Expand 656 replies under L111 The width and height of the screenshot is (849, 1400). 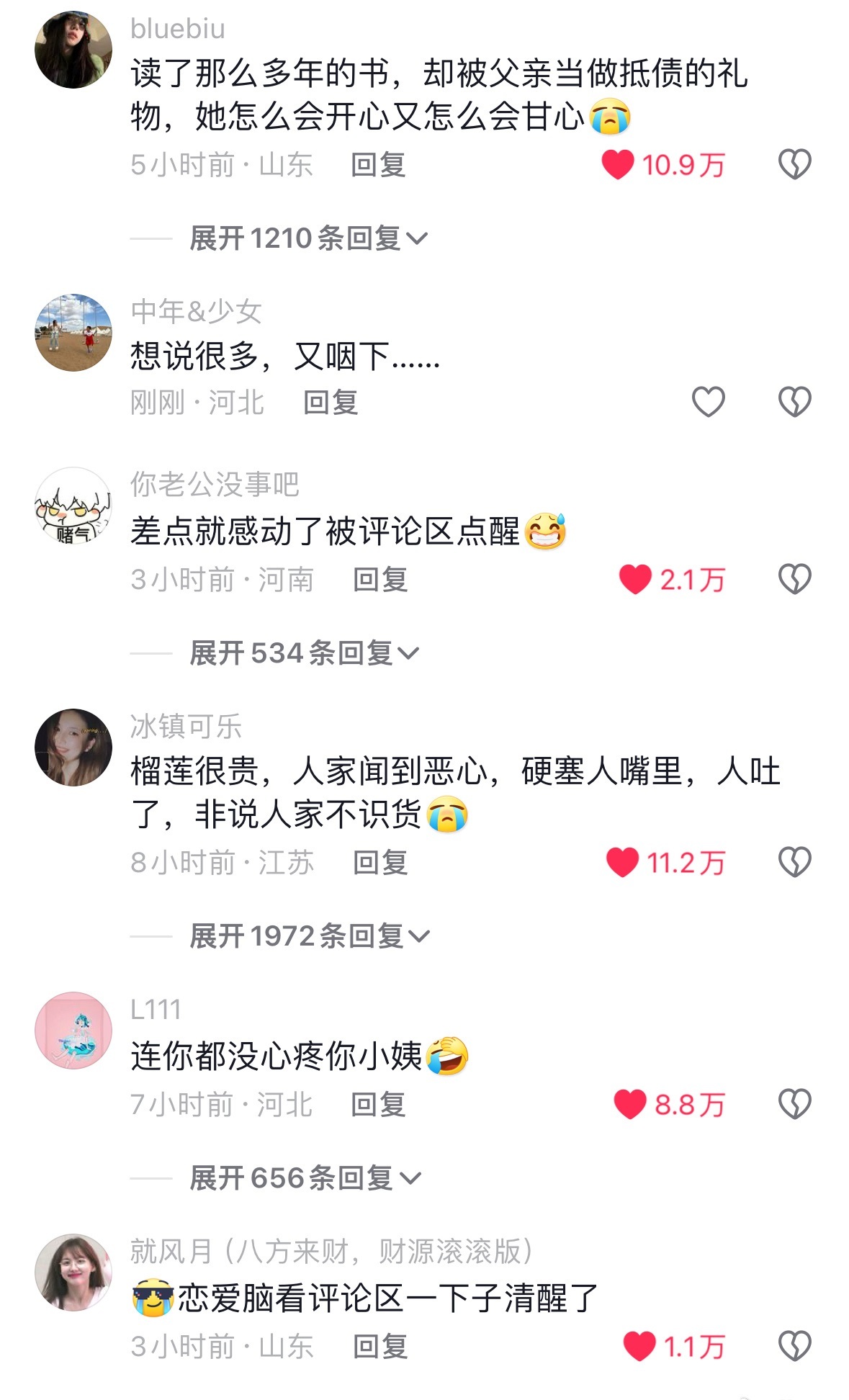click(305, 1178)
